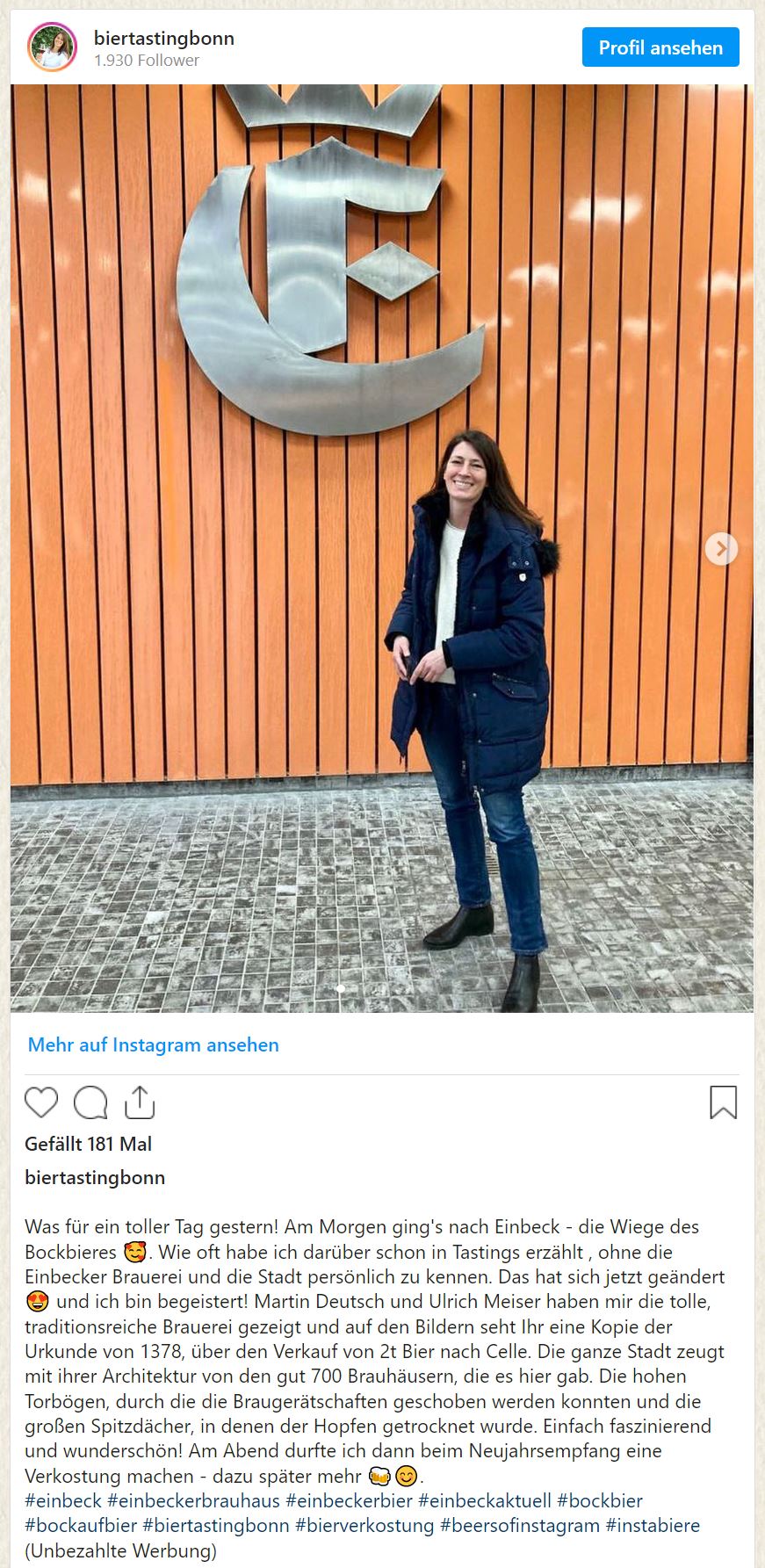Screen dimensions: 765x1568
Task: Open biertastingbonn profile picture
Action: pyautogui.click(x=52, y=47)
